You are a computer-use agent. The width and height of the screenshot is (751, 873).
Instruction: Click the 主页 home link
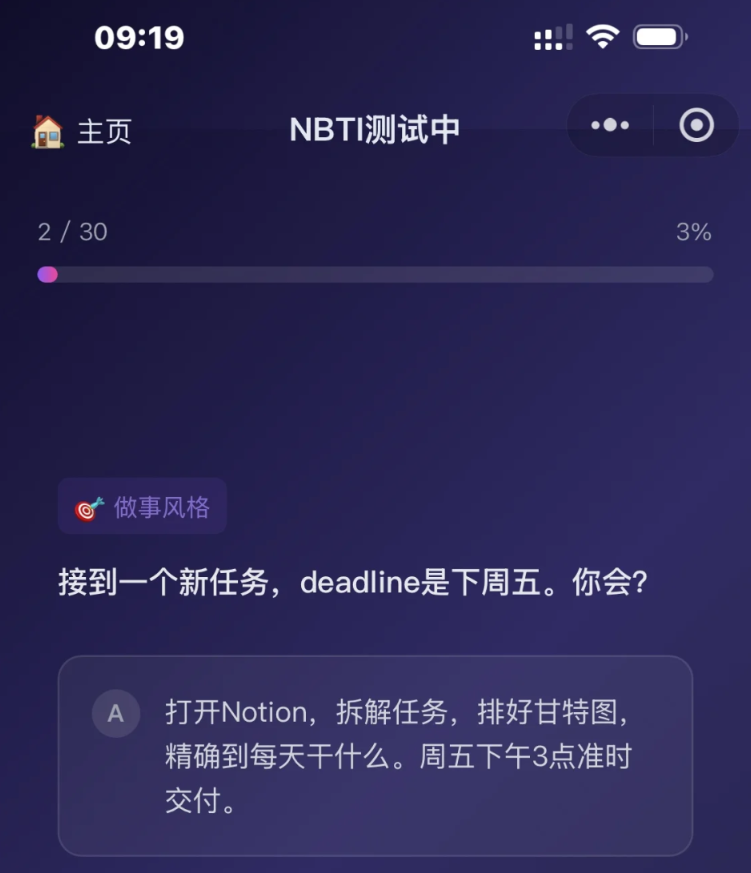point(104,132)
